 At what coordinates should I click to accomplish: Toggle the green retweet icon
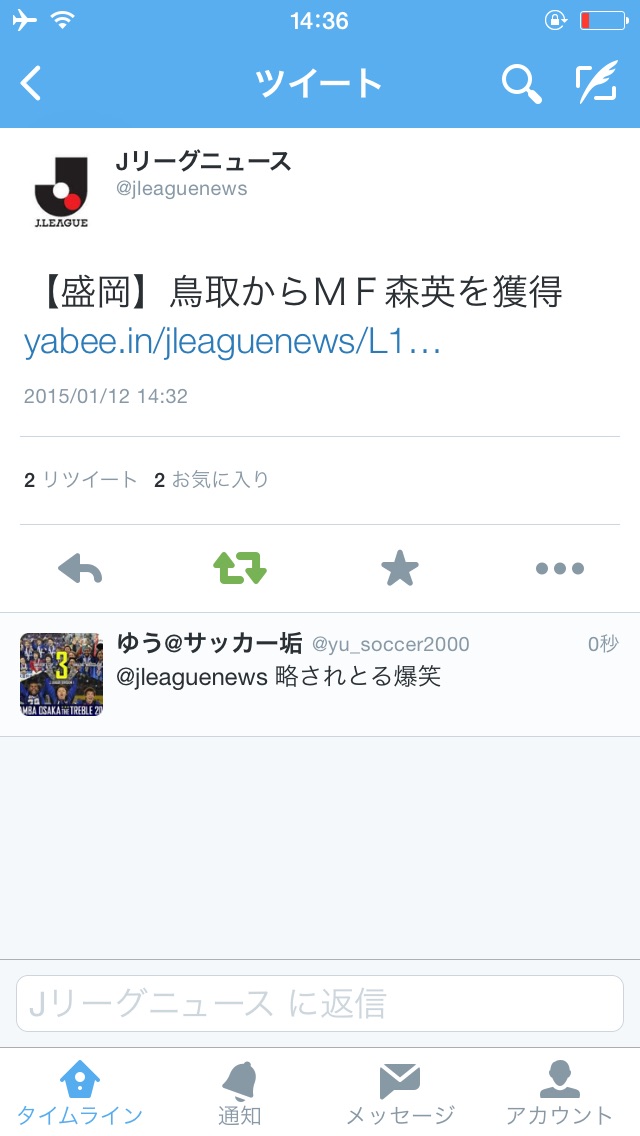coord(240,569)
